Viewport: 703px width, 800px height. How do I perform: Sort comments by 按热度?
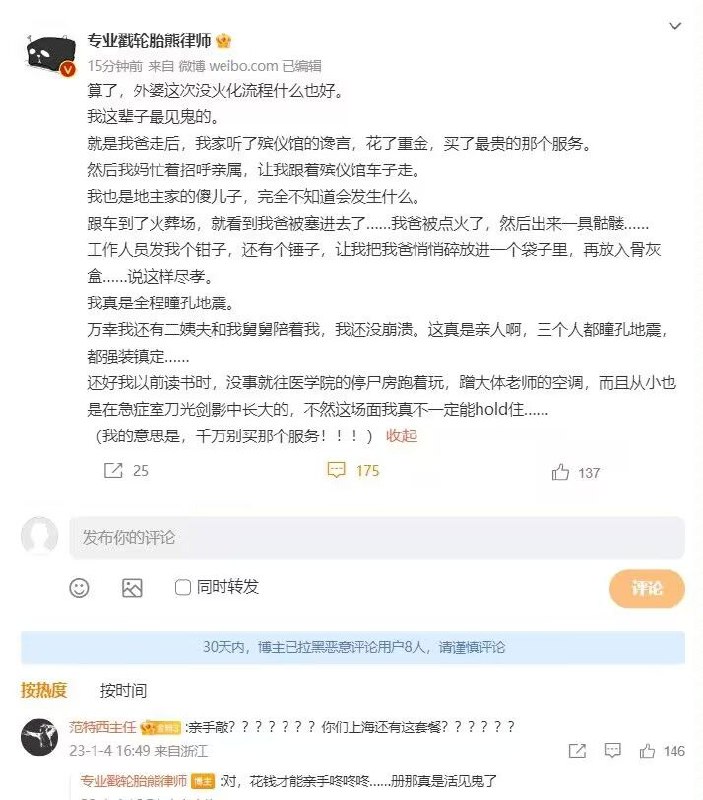[44, 690]
